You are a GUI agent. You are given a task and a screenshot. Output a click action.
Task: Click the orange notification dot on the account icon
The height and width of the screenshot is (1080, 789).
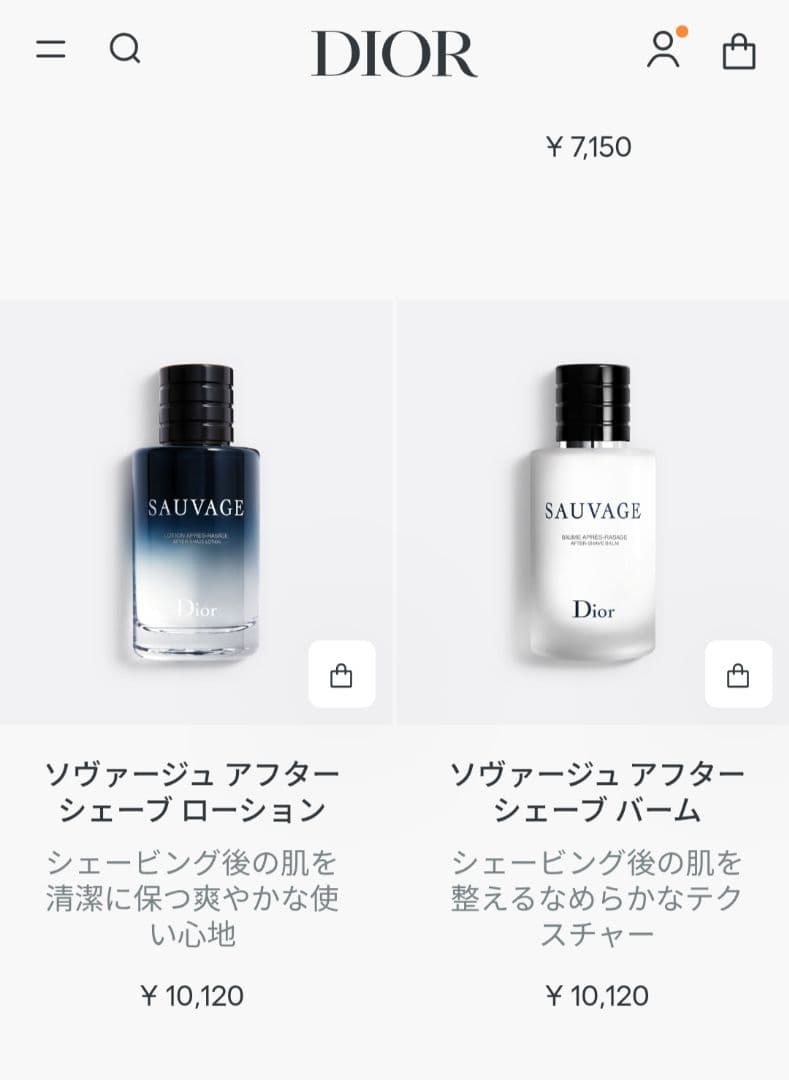681,33
